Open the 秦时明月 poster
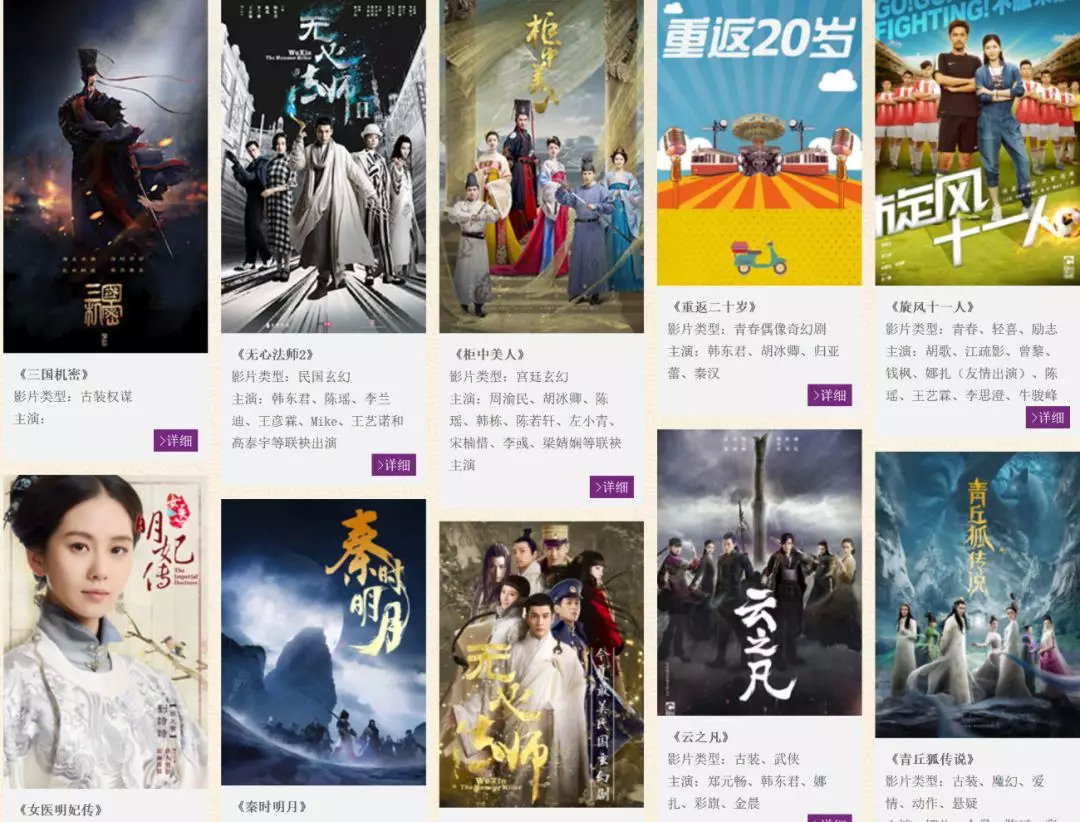The width and height of the screenshot is (1080, 822). click(323, 642)
